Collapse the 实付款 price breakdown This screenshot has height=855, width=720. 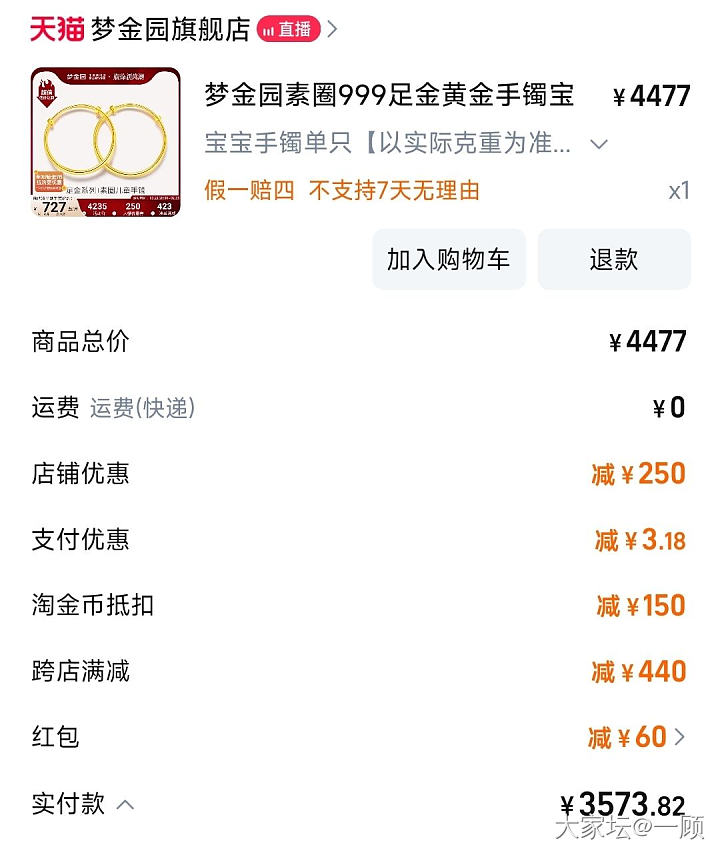tap(126, 803)
